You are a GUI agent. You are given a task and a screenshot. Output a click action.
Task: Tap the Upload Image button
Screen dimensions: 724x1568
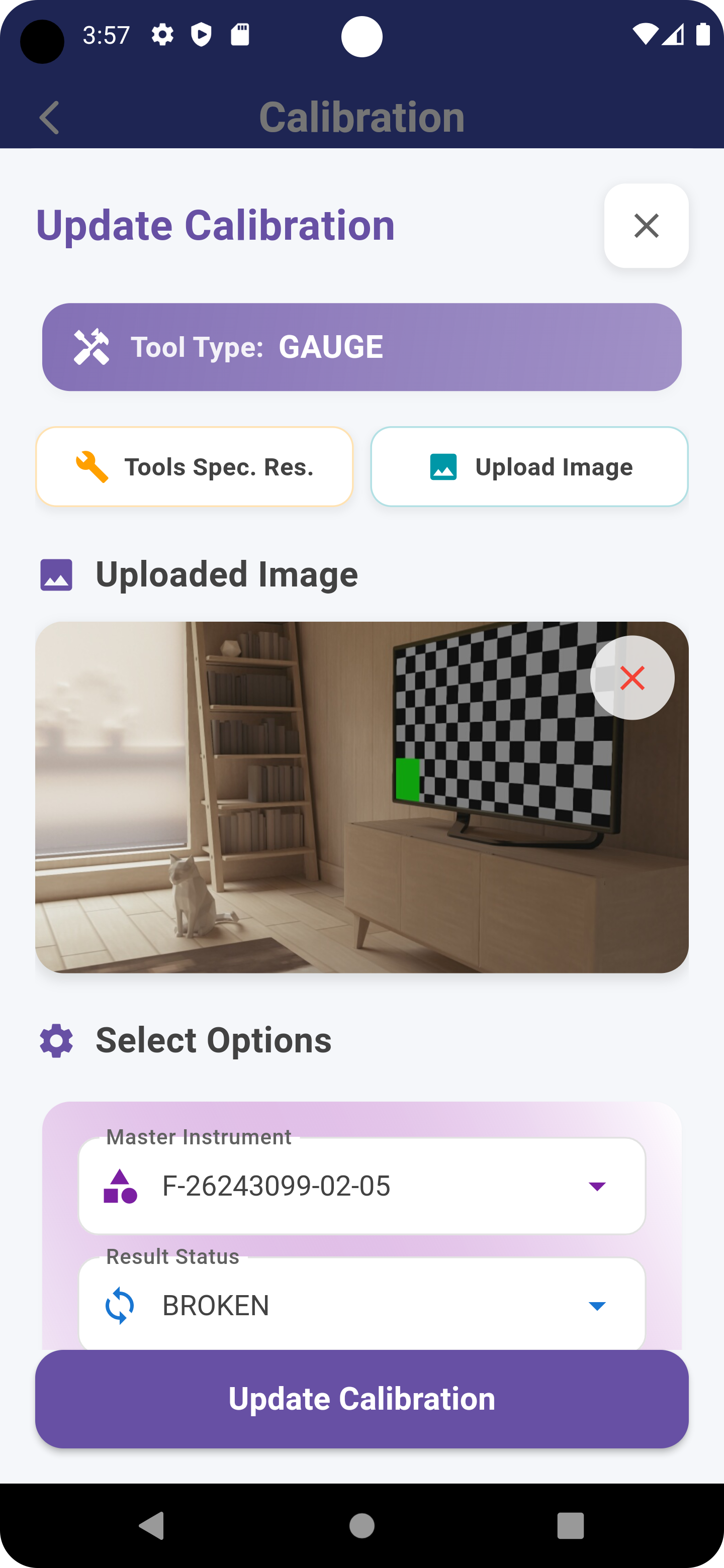tap(529, 467)
